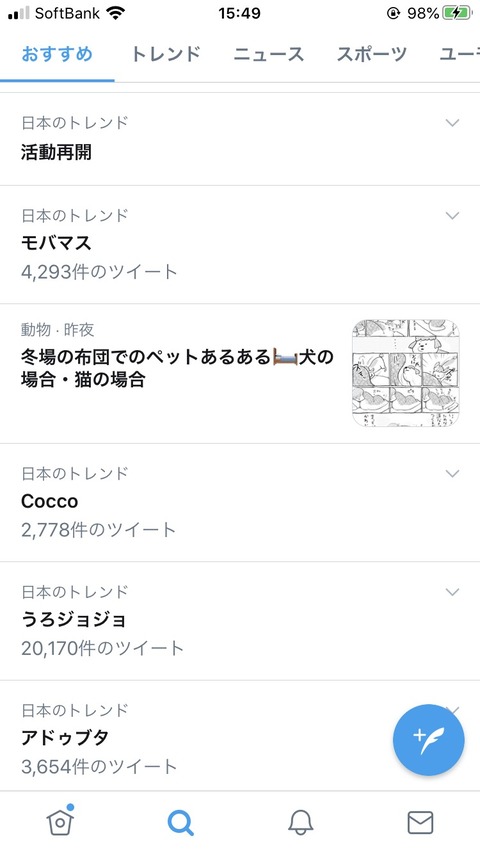The width and height of the screenshot is (480, 854).
Task: Open the Cocco trend
Action: (240, 503)
